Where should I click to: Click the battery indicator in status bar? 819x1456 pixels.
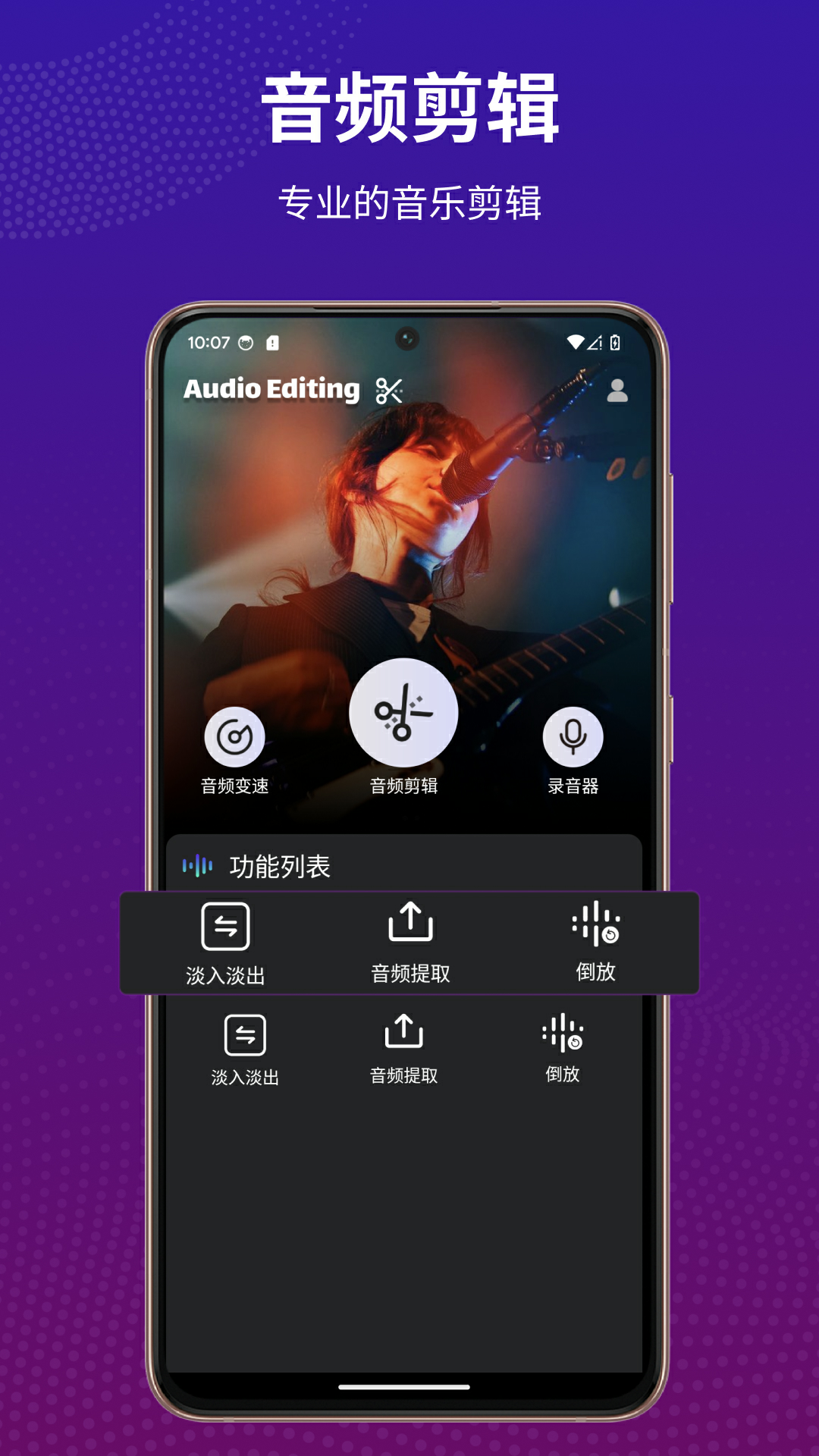616,343
